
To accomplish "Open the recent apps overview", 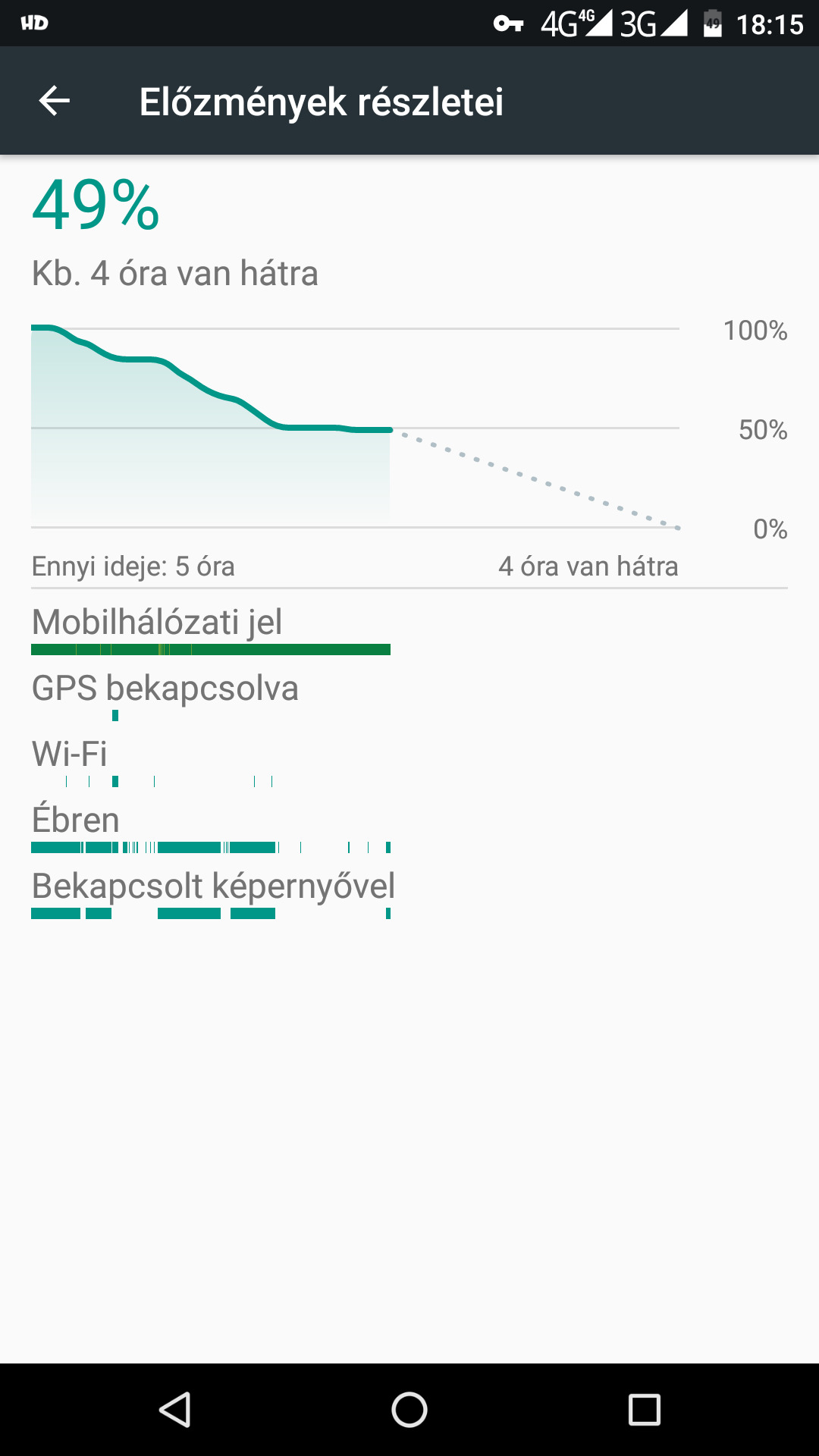I will point(645,1410).
